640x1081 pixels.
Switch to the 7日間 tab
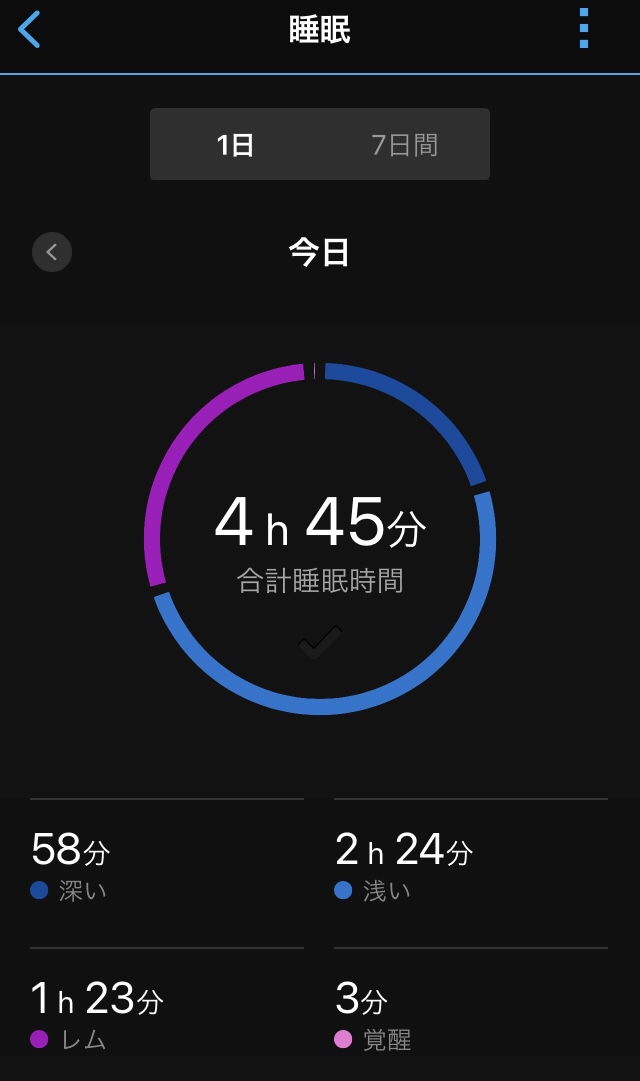coord(405,145)
